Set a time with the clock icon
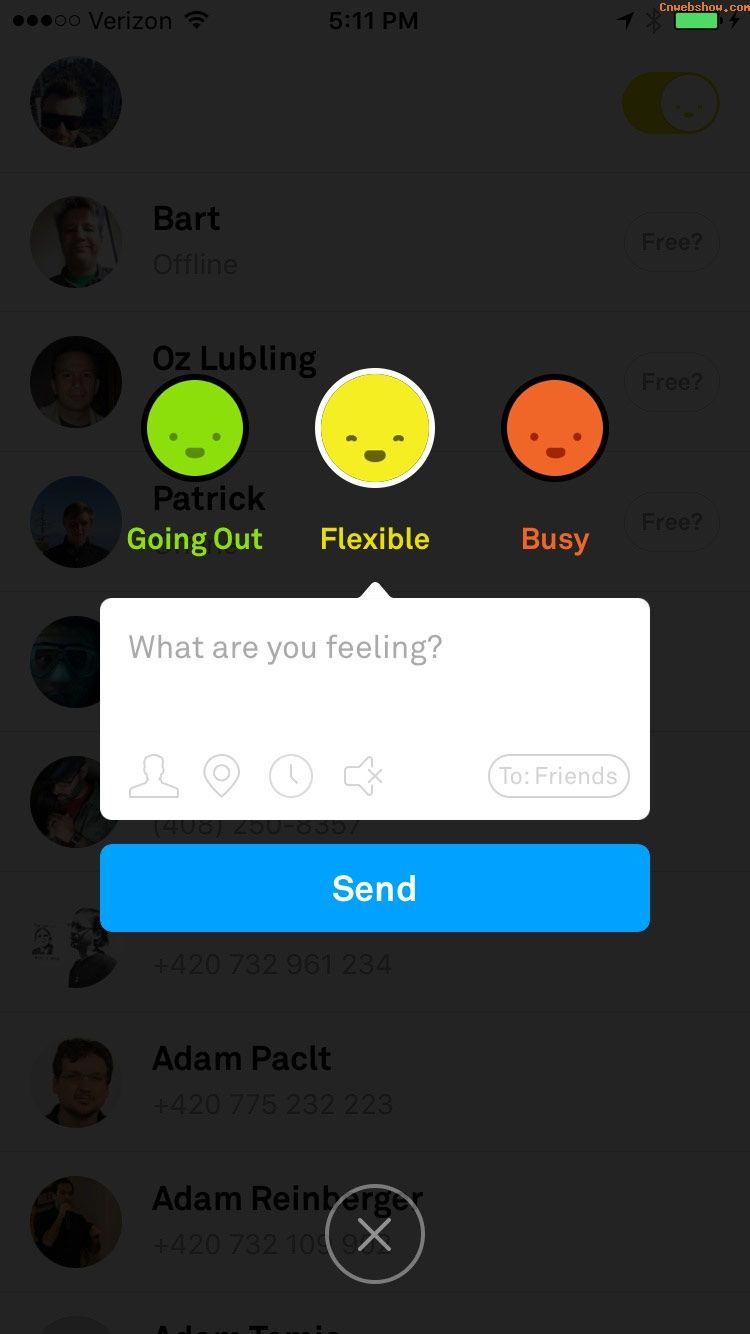 coord(291,776)
